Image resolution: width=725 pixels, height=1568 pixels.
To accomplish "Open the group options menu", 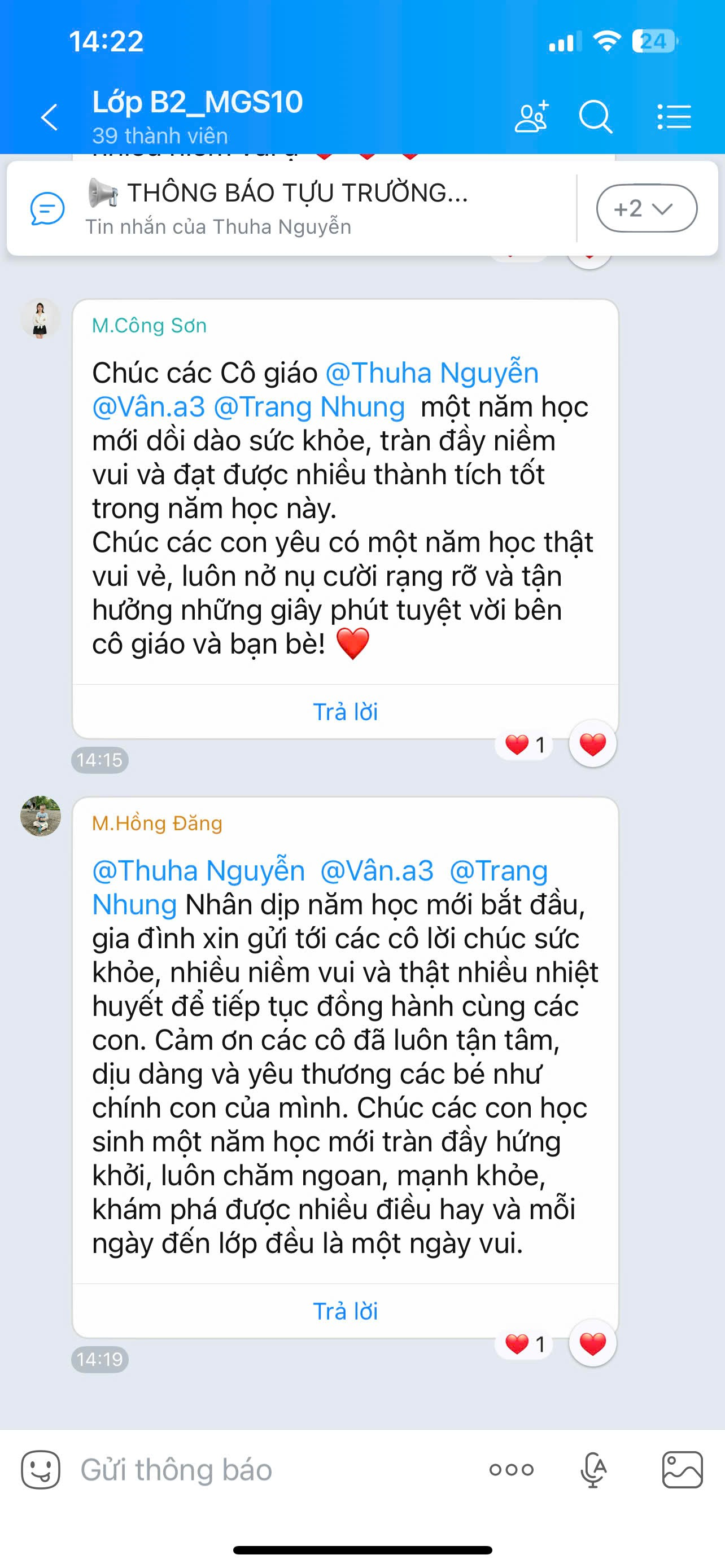I will [x=674, y=116].
